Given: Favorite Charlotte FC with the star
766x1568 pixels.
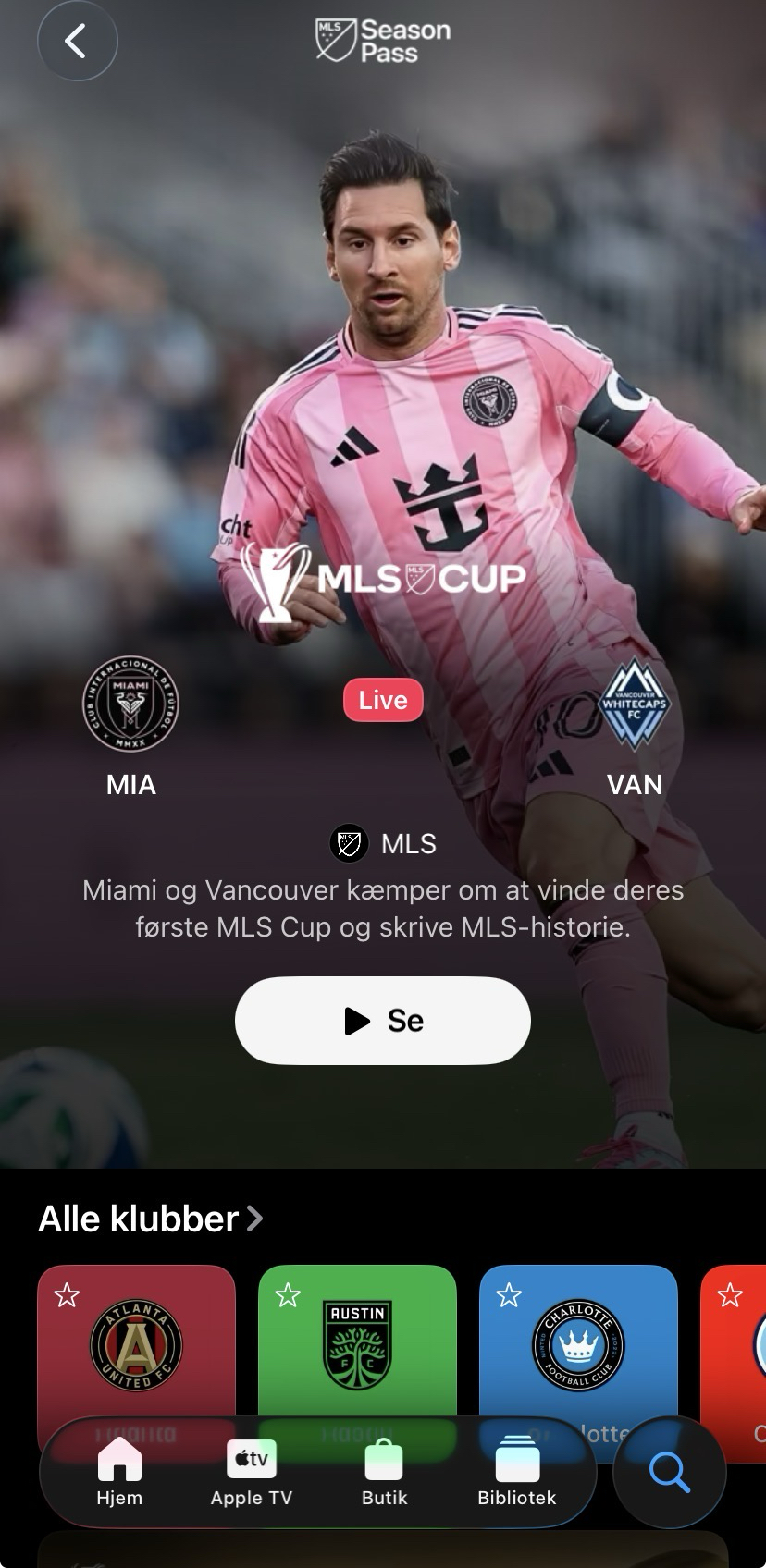Looking at the screenshot, I should pyautogui.click(x=509, y=1295).
